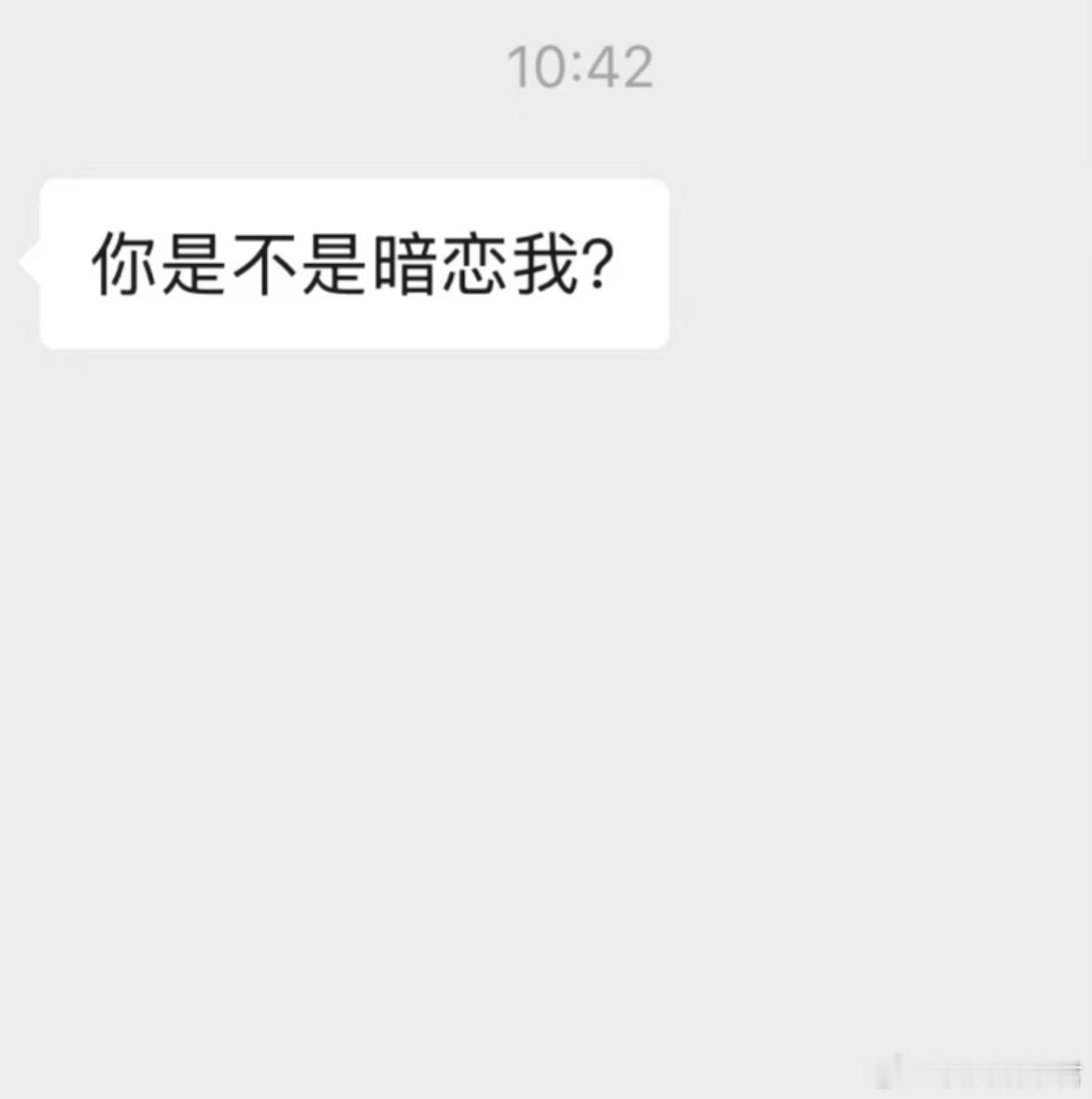Click the rounded top edge of the bubble
The width and height of the screenshot is (1092, 1099).
point(355,179)
